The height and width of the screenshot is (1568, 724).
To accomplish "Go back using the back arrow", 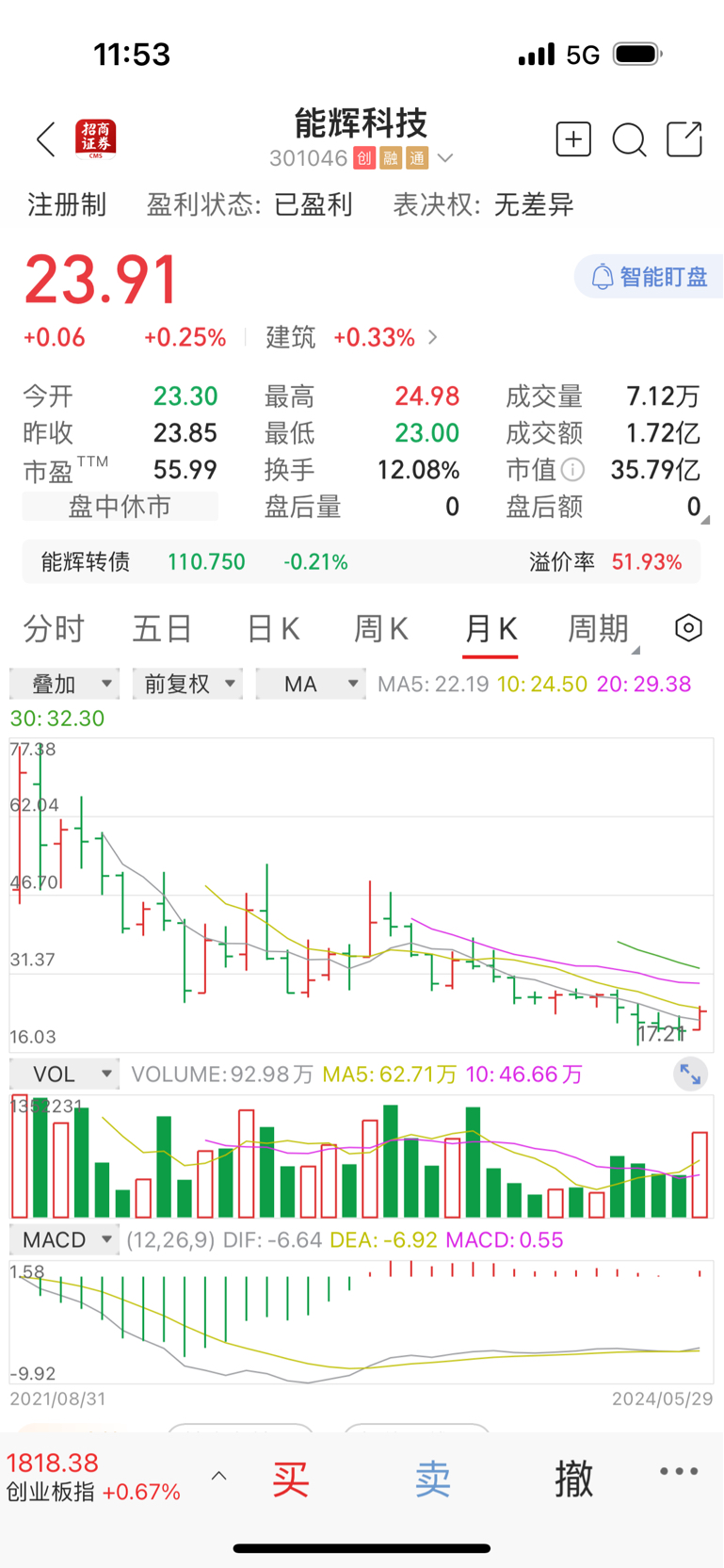I will [44, 139].
